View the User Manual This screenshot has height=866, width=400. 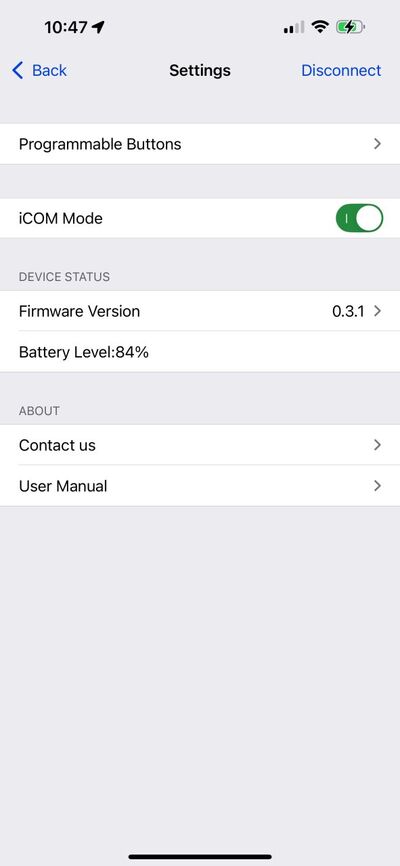click(200, 486)
